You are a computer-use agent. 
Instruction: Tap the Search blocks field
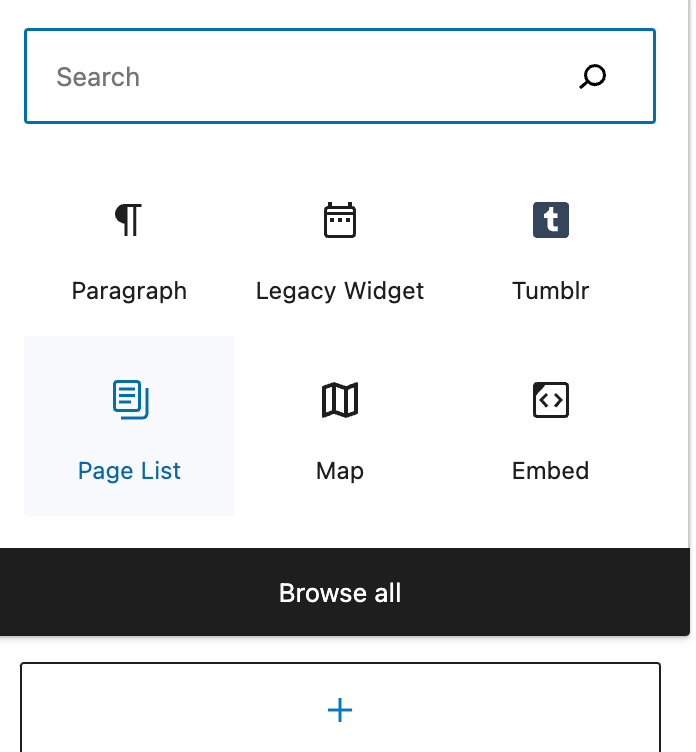point(300,77)
